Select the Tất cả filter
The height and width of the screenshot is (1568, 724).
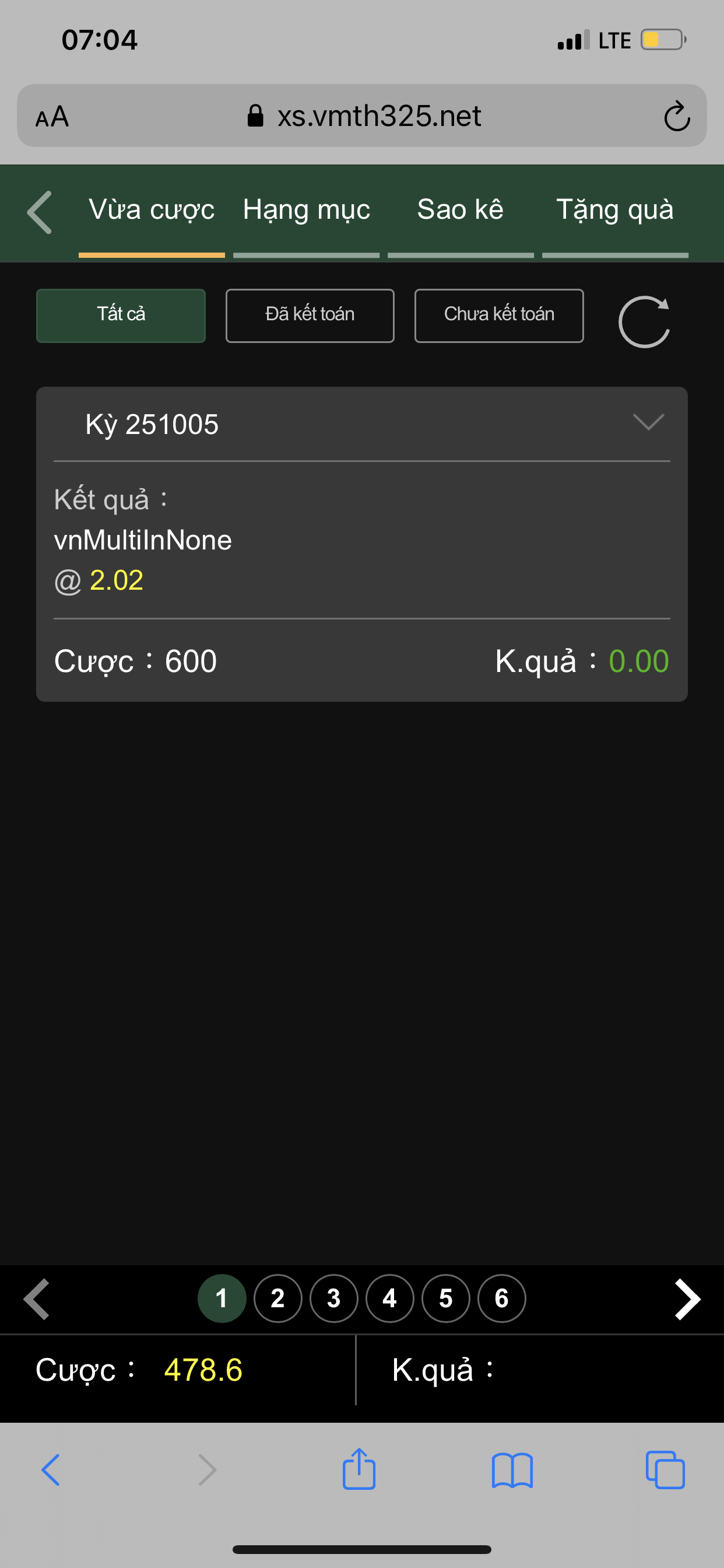(x=121, y=316)
